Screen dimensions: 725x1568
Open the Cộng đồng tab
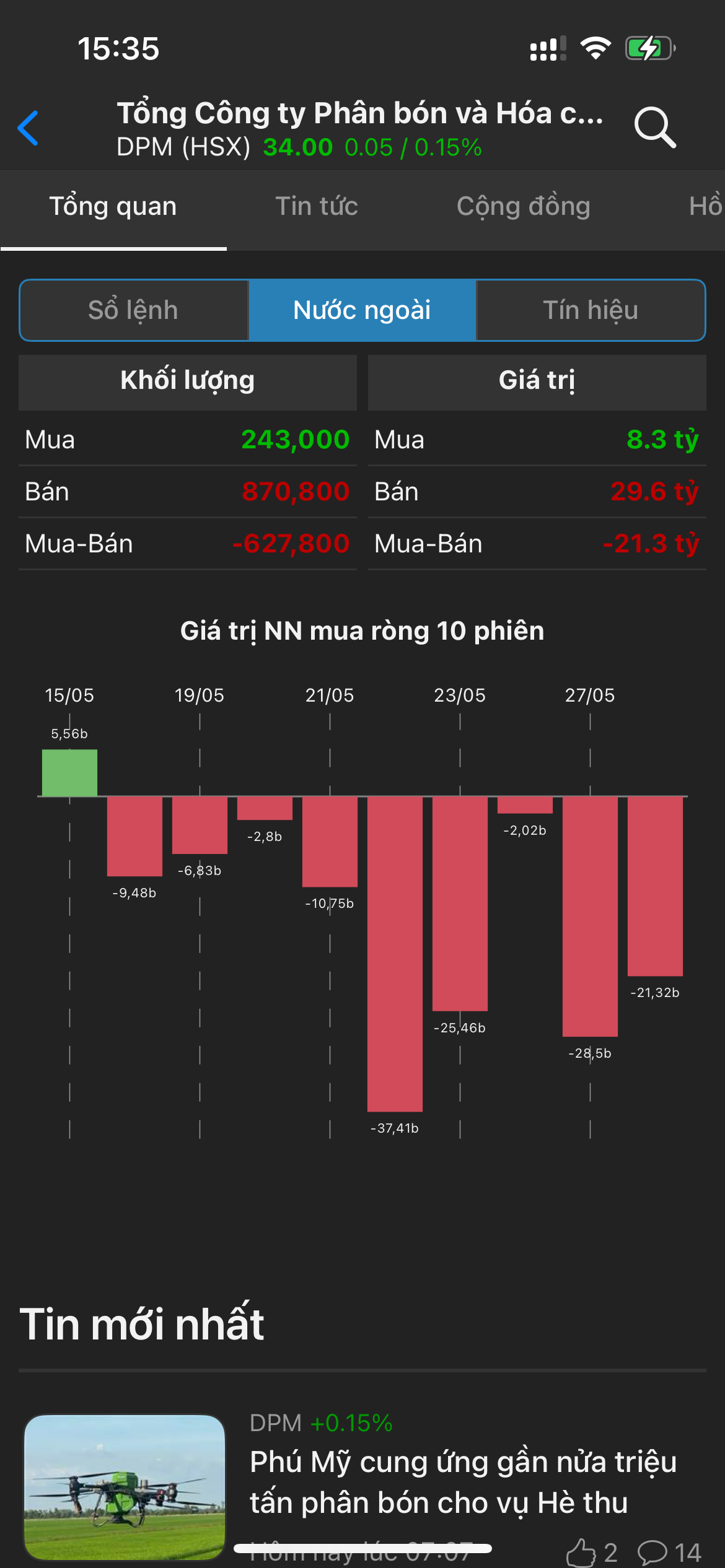coord(523,206)
